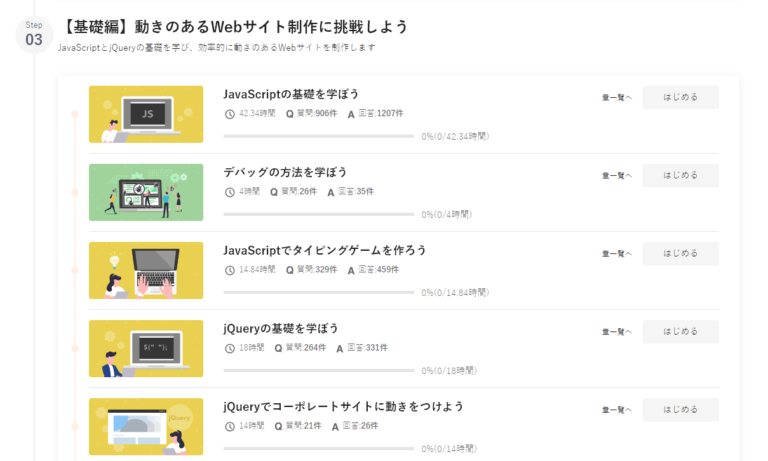Tap はじめる for jQueryでコーポレートサイトに動きをつけよう
Viewport: 768px width, 461px height.
680,409
